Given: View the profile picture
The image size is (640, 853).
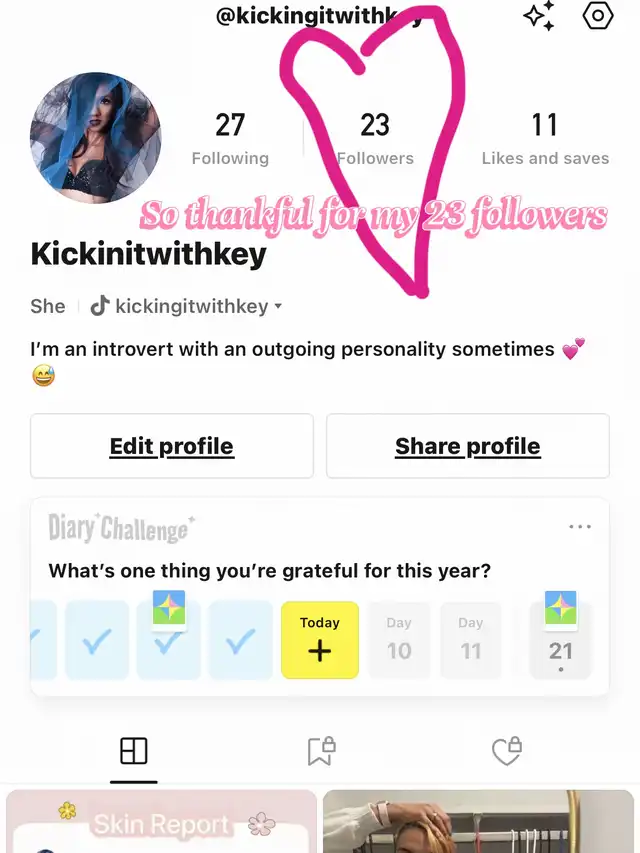Looking at the screenshot, I should tap(95, 137).
